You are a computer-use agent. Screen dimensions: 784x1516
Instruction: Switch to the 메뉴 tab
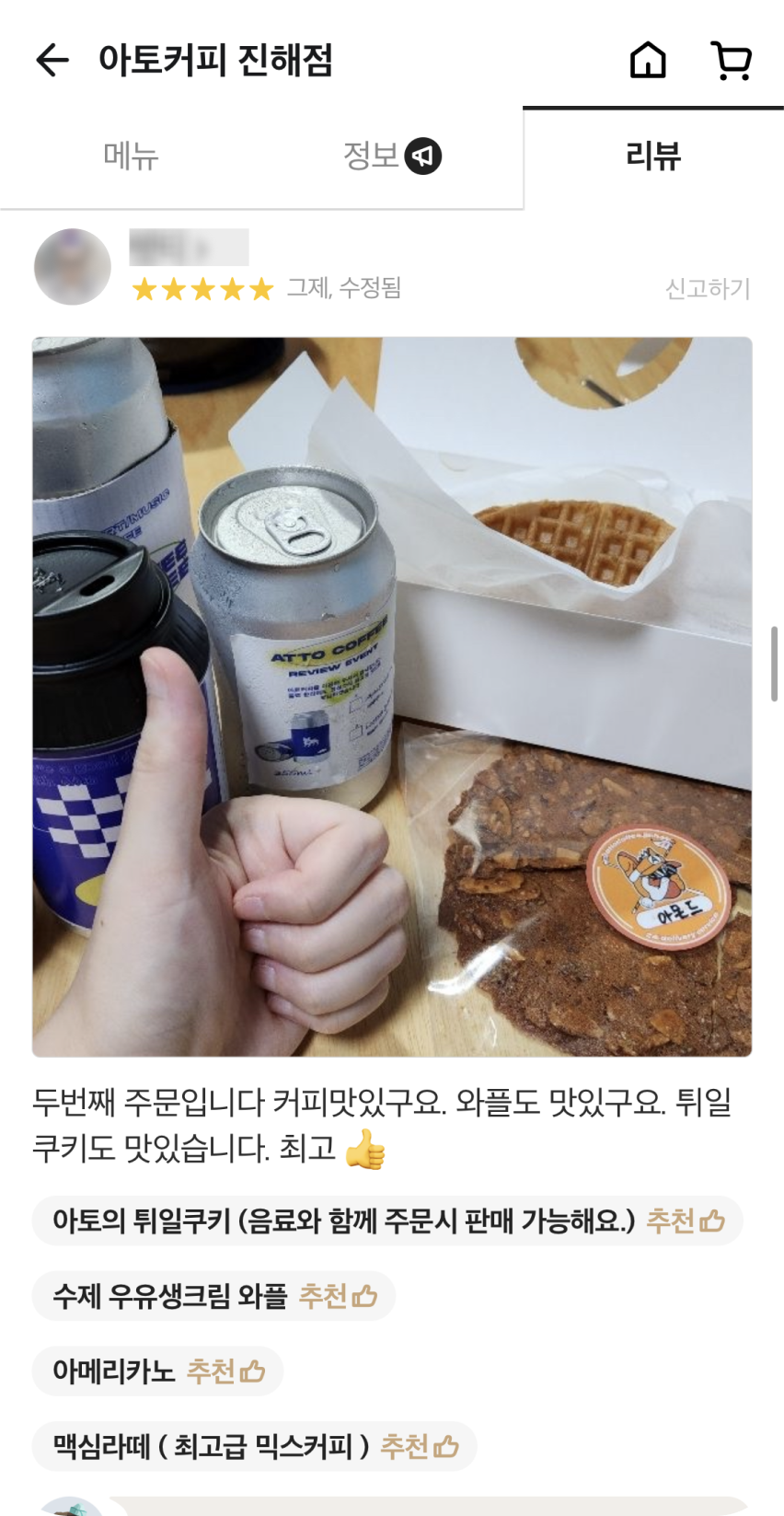point(131,156)
